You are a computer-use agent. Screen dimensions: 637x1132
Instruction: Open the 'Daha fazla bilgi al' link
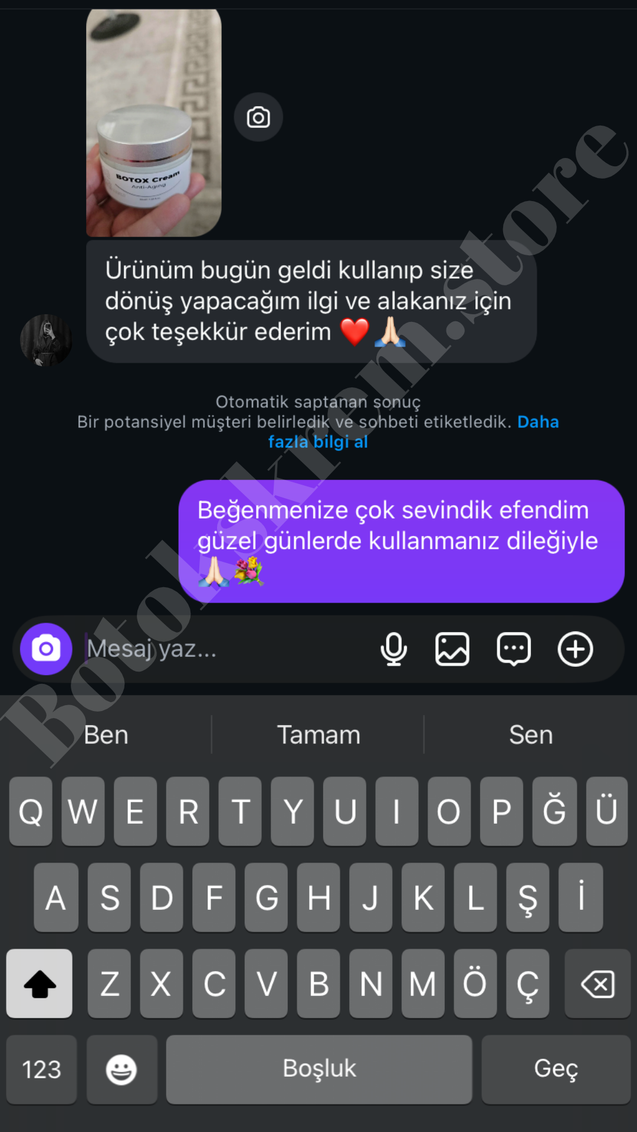coord(318,441)
